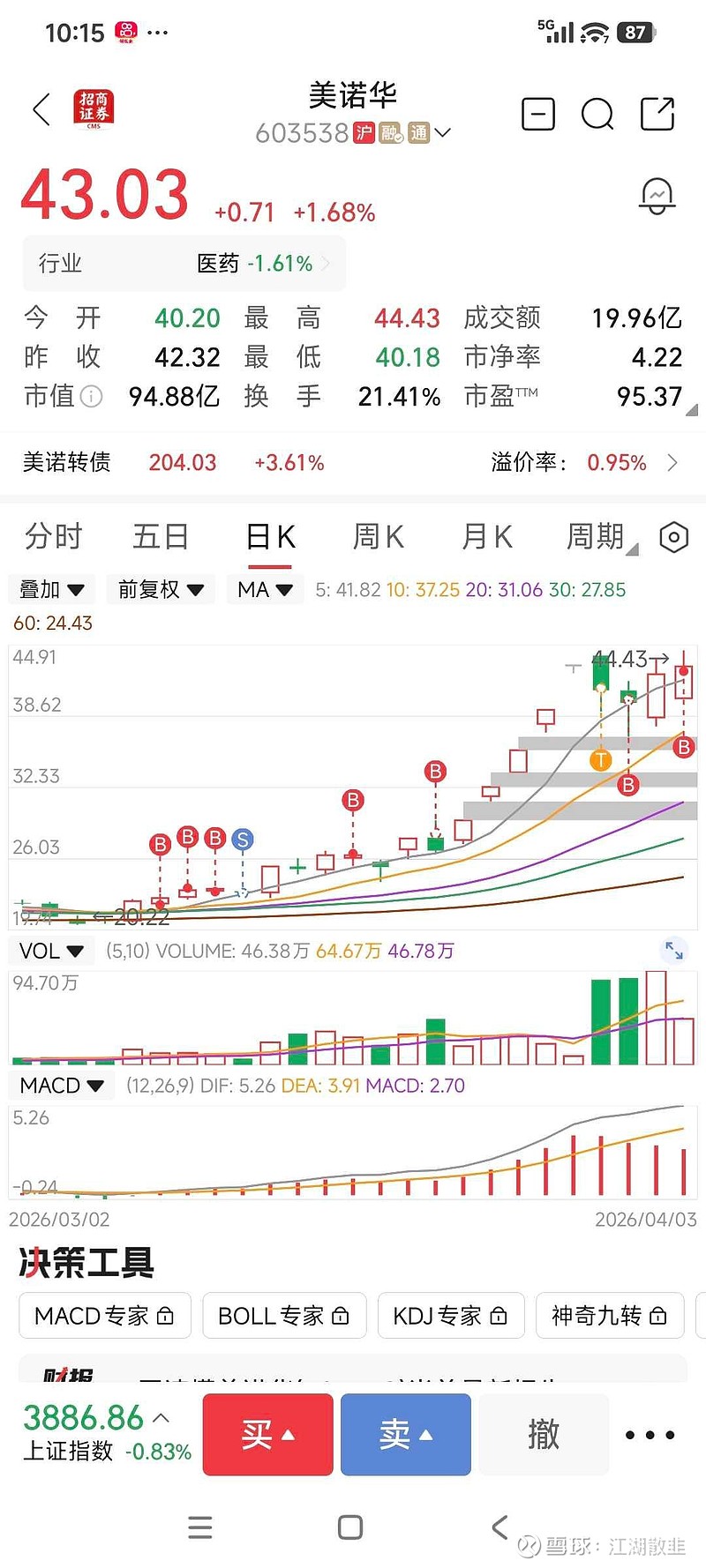Open the MACD专家 decision tool
Screen dimensions: 706x1568
coord(104,1316)
